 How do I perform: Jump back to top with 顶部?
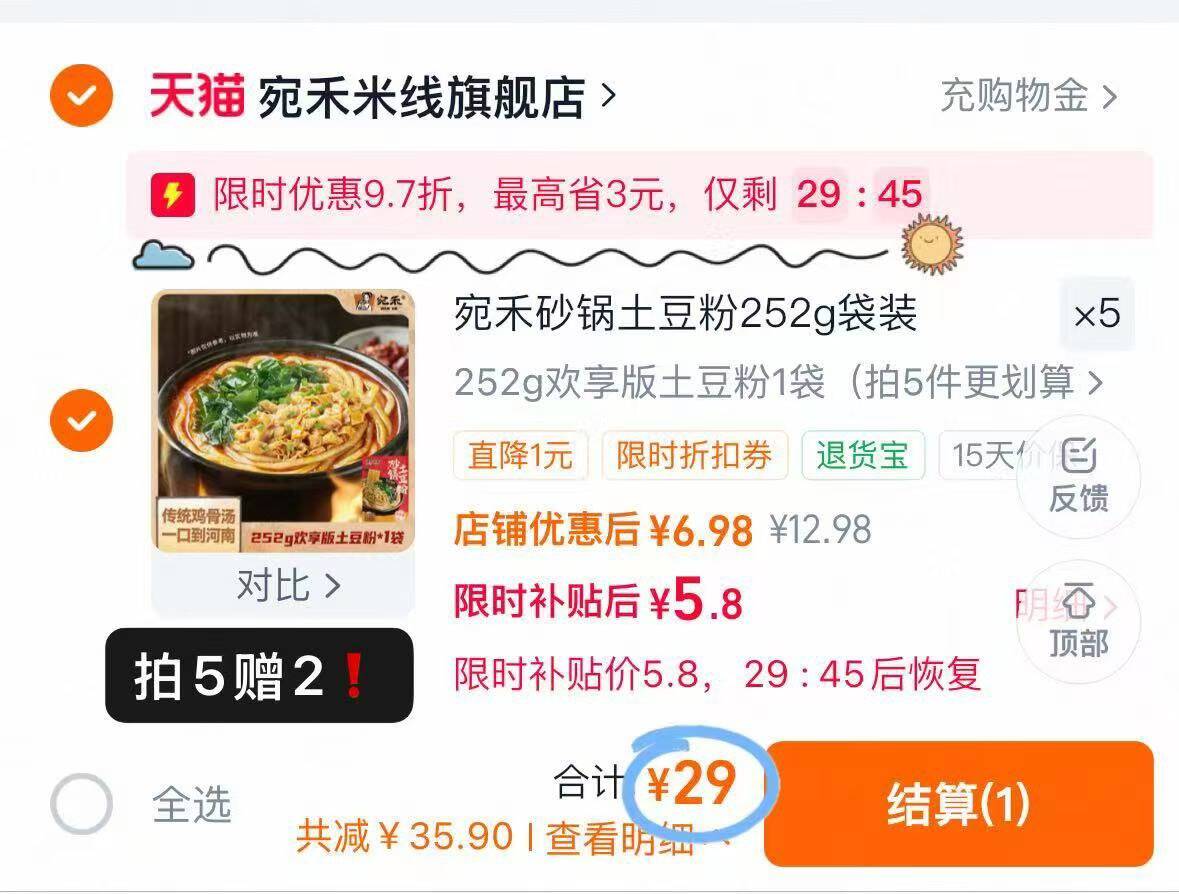[x=1078, y=622]
